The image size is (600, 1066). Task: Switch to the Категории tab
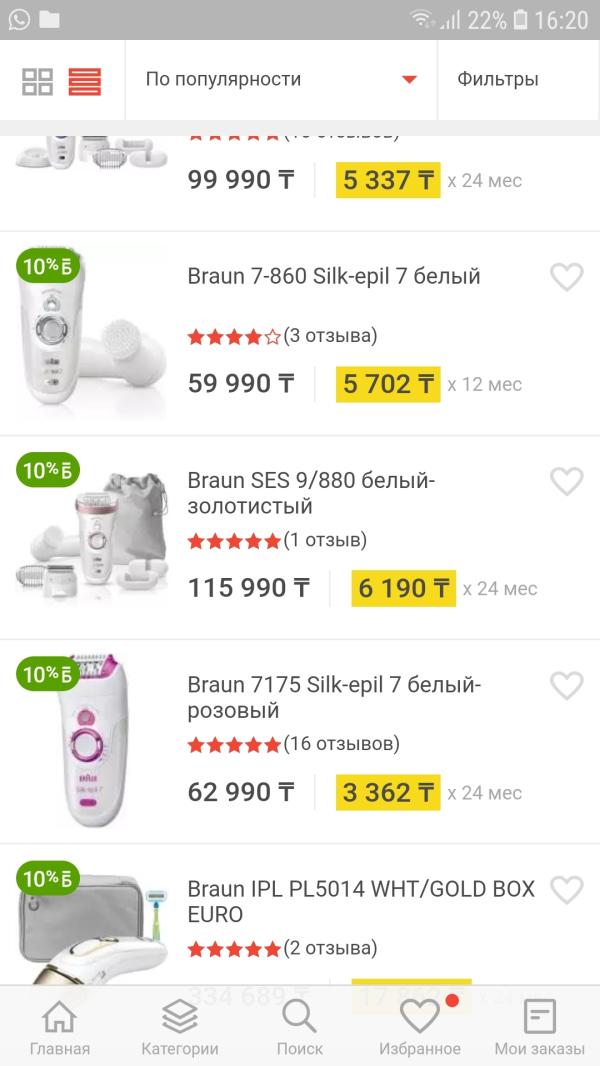click(180, 1028)
